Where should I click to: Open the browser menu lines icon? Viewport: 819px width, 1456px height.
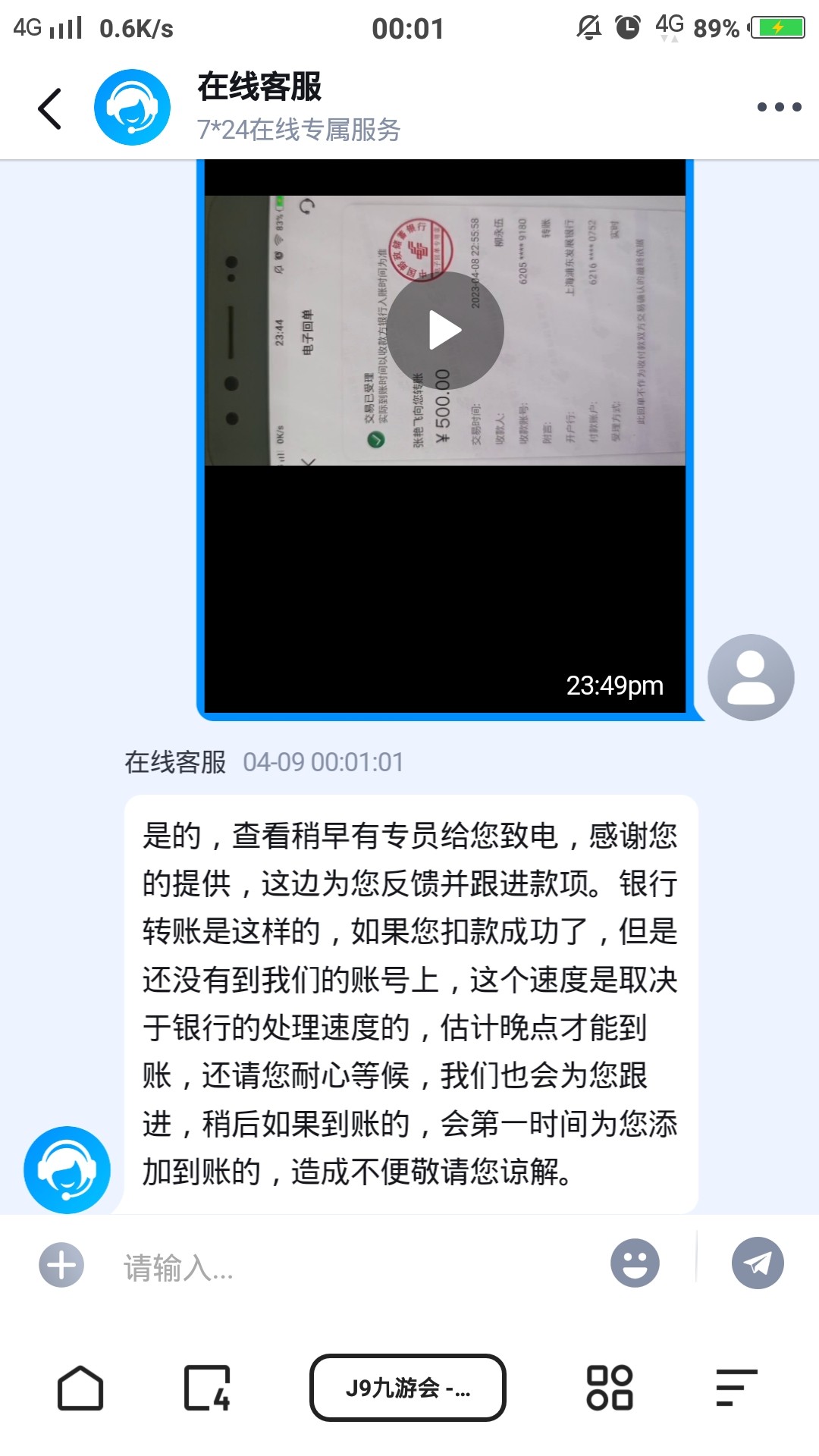(736, 1388)
